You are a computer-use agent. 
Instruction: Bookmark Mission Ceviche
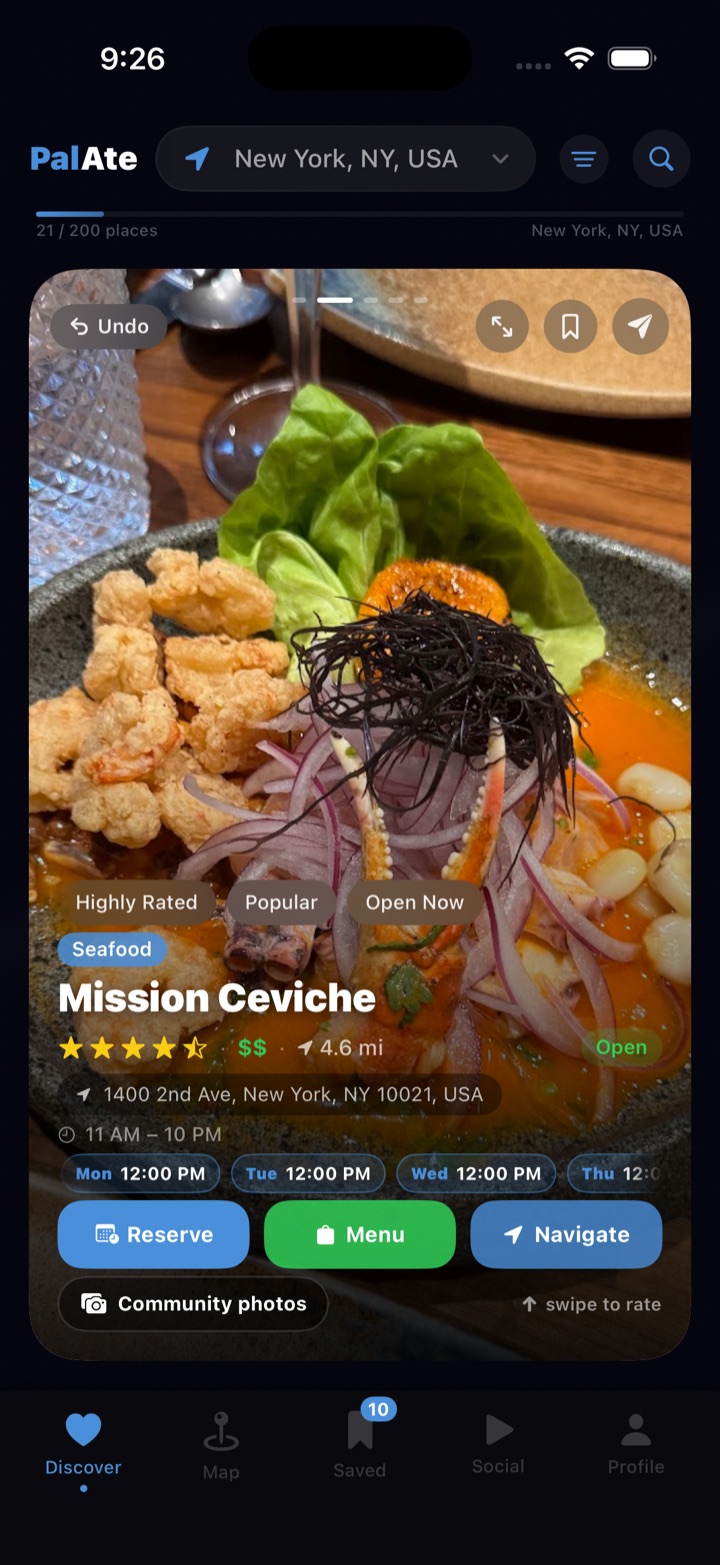pyautogui.click(x=570, y=326)
